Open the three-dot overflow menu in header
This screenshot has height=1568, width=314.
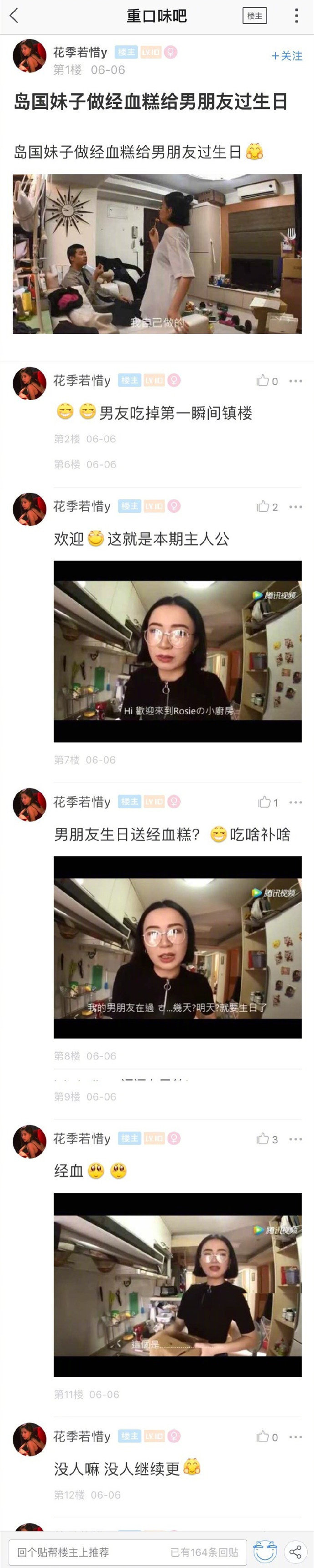tap(296, 16)
